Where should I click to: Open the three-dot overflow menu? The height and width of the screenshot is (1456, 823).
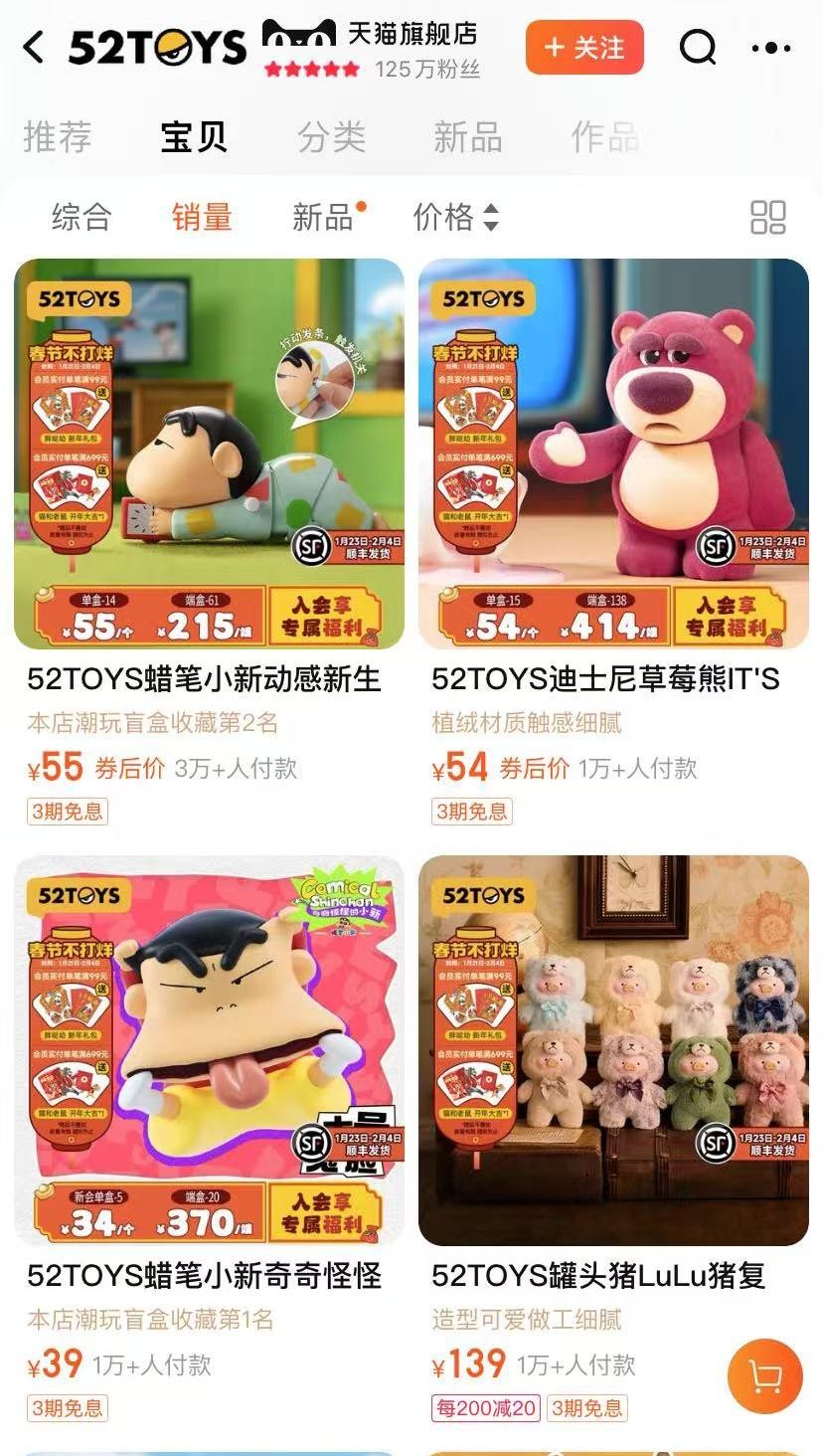(771, 47)
